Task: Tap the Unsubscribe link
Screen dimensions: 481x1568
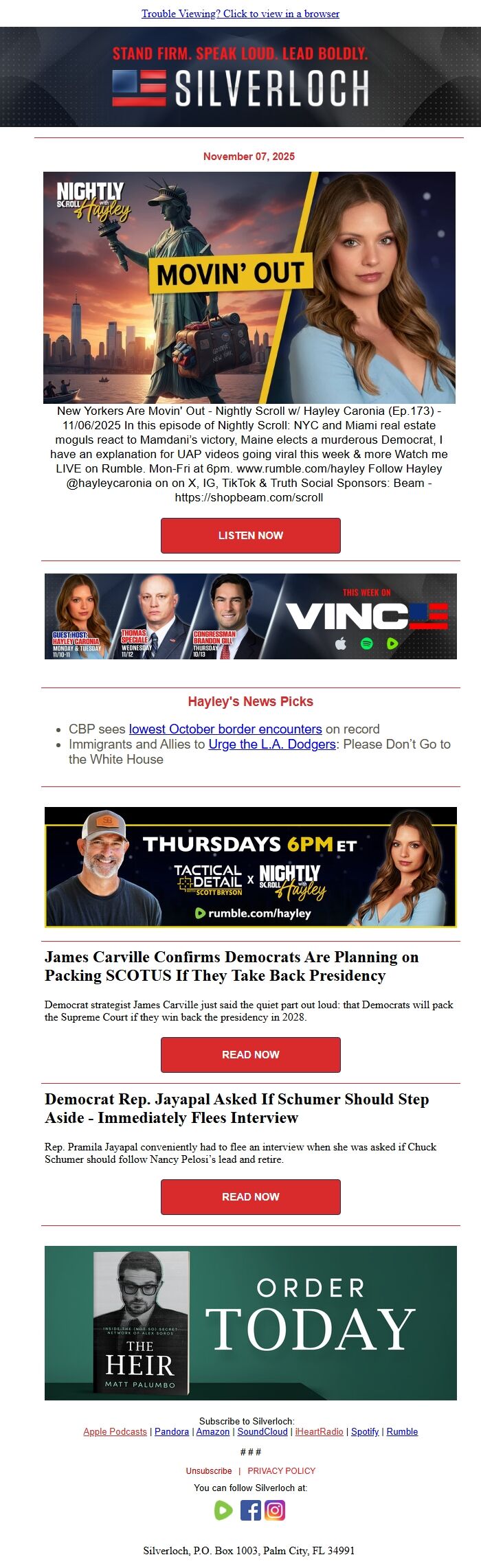Action: 209,1470
